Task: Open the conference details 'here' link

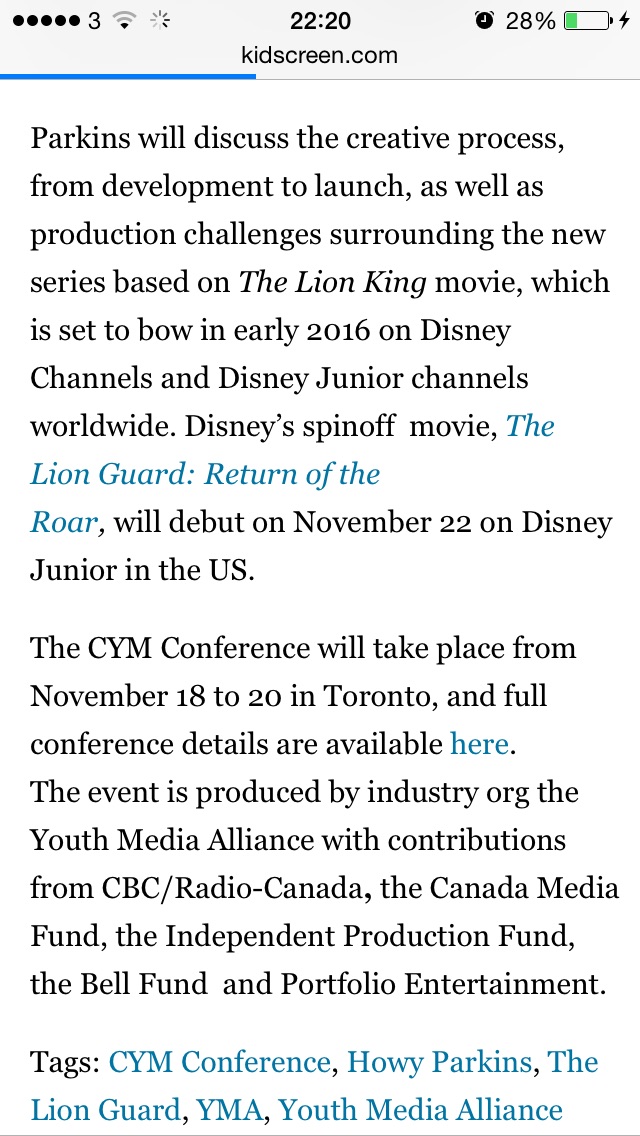Action: 479,744
